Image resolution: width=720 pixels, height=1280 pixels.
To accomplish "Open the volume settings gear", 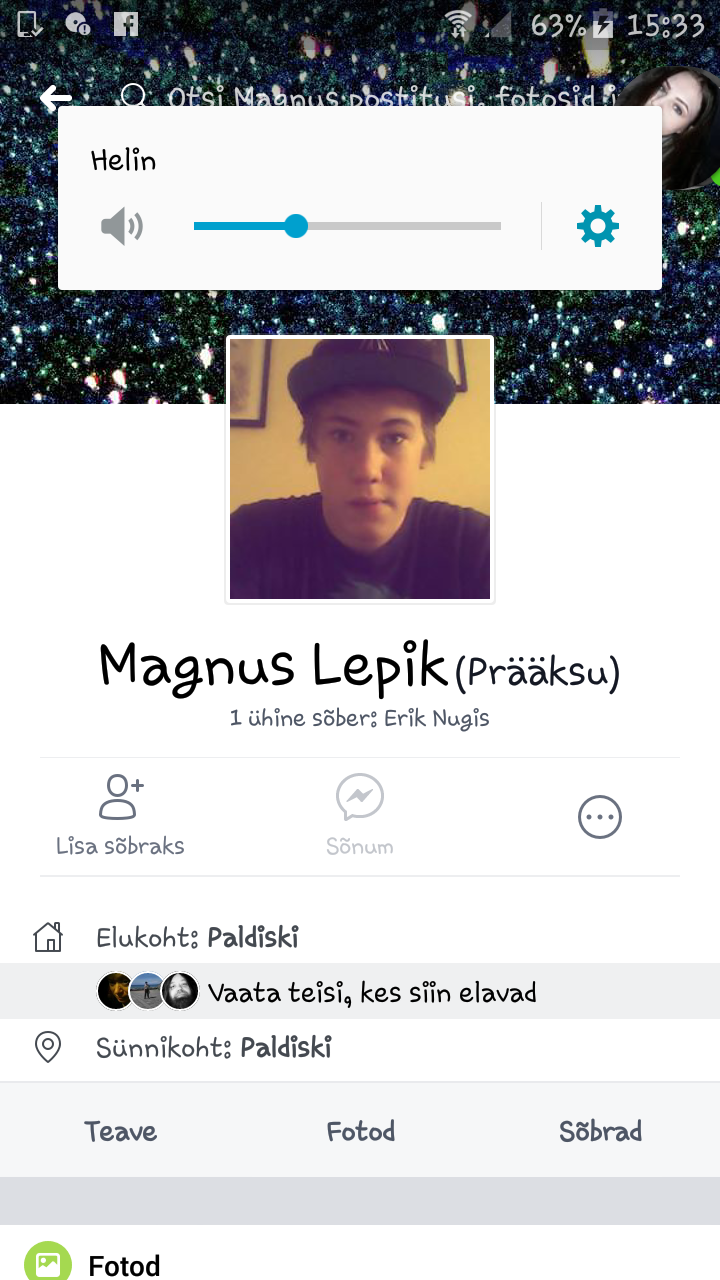I will [598, 226].
